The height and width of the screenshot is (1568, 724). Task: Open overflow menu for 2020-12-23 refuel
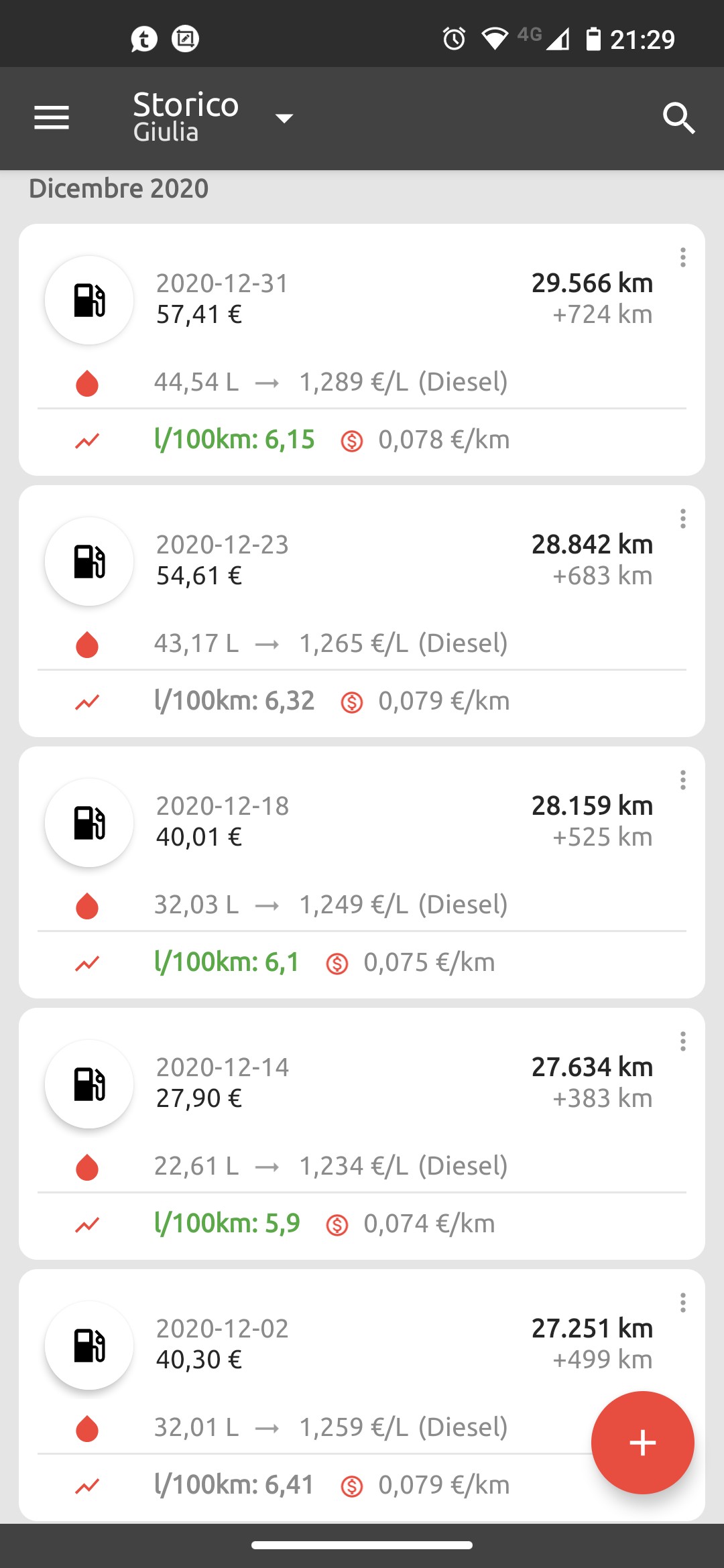coord(682,519)
